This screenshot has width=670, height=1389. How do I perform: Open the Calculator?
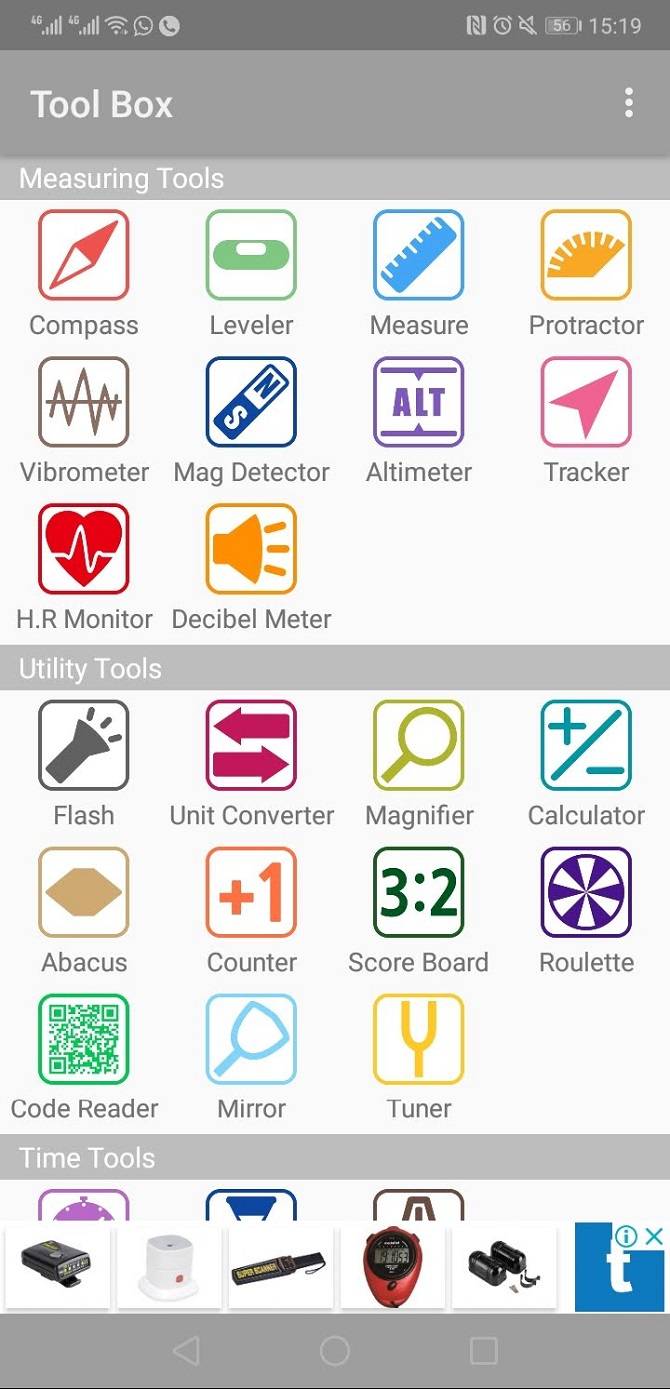tap(586, 745)
